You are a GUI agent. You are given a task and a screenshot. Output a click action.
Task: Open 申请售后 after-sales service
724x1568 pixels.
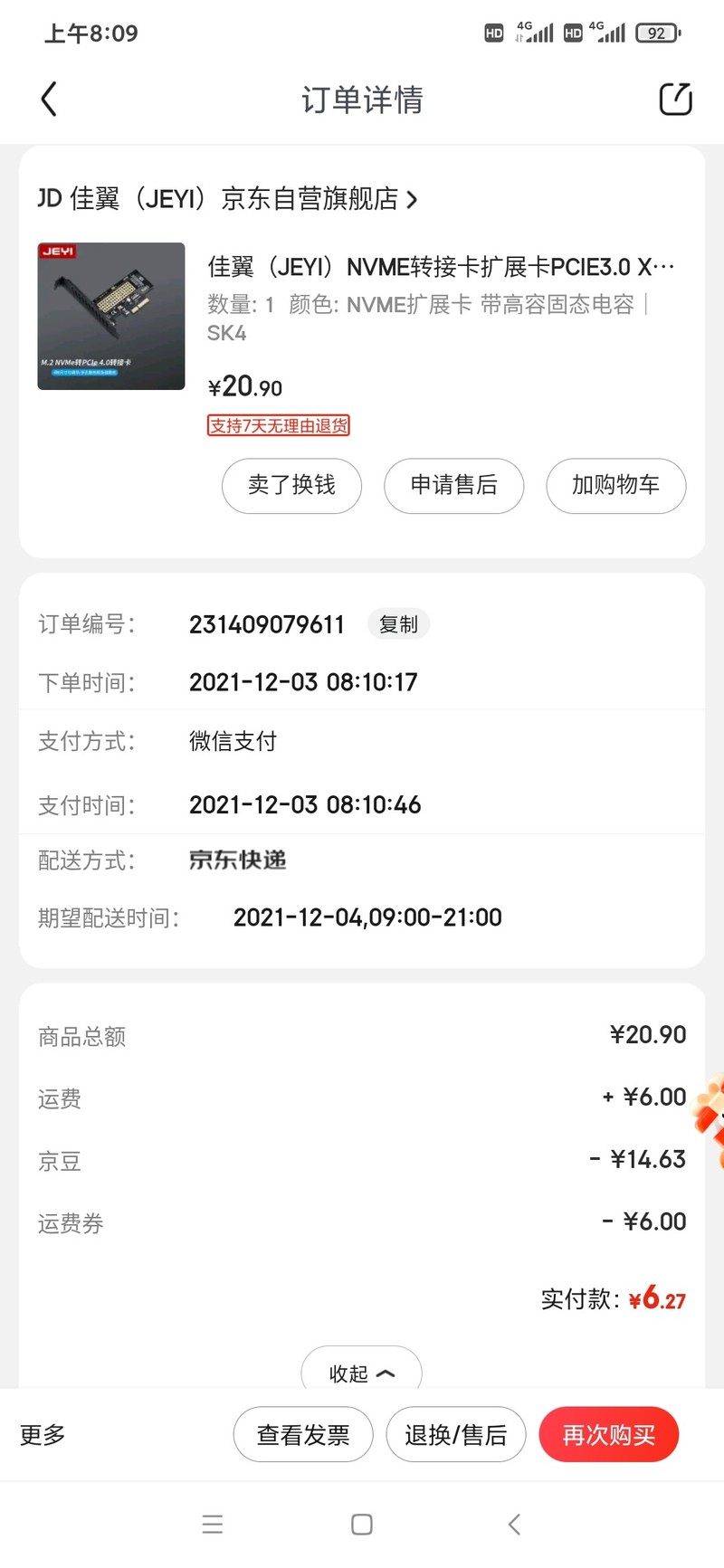point(453,486)
